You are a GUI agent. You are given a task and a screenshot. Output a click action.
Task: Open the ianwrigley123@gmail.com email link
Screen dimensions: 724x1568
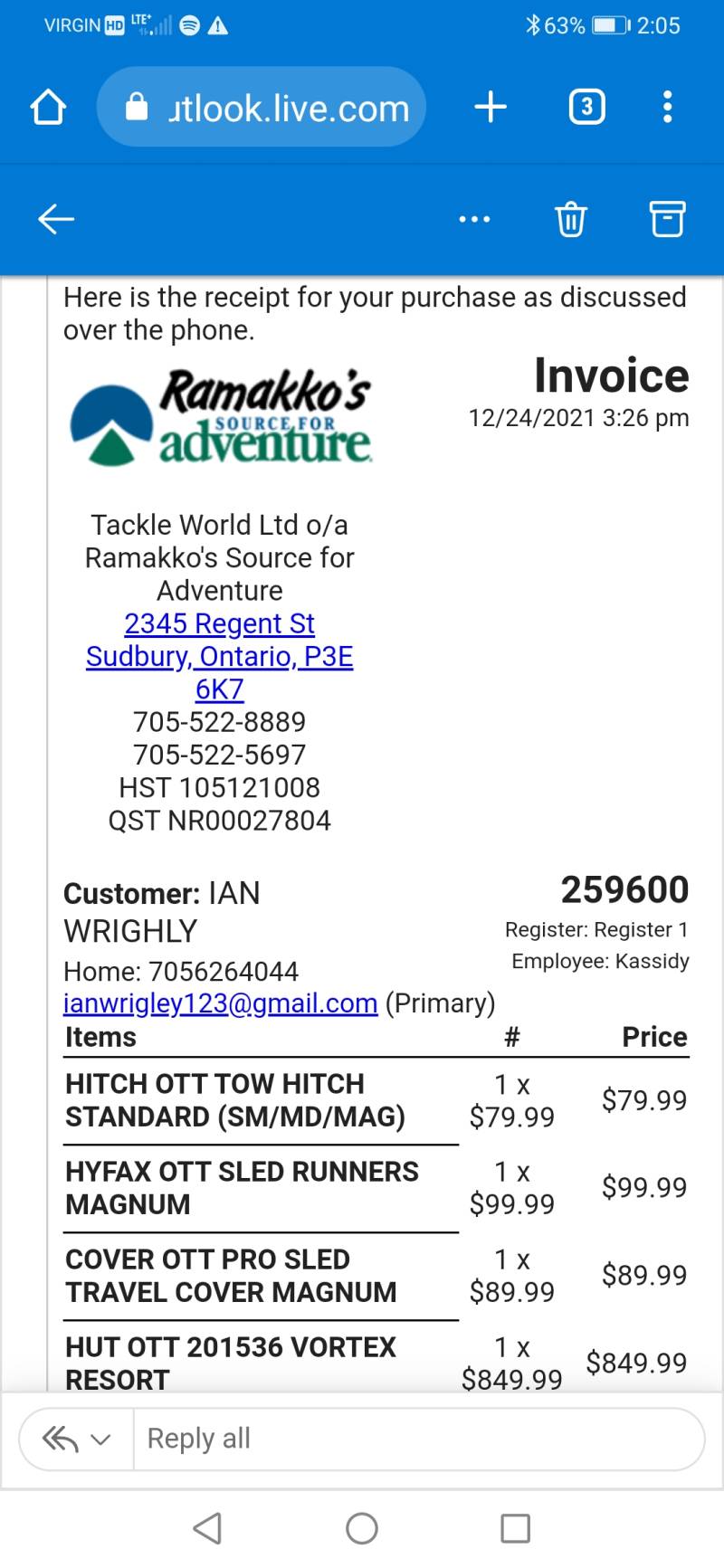coord(220,1003)
